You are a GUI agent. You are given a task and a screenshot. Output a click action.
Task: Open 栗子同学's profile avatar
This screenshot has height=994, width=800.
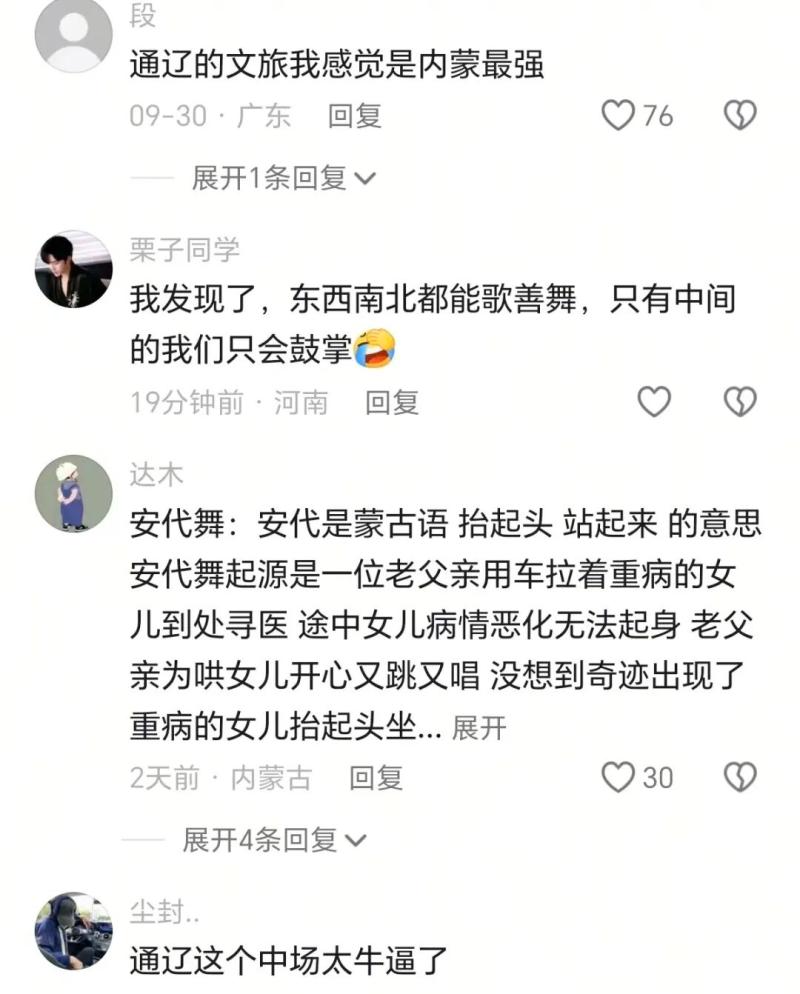73,269
